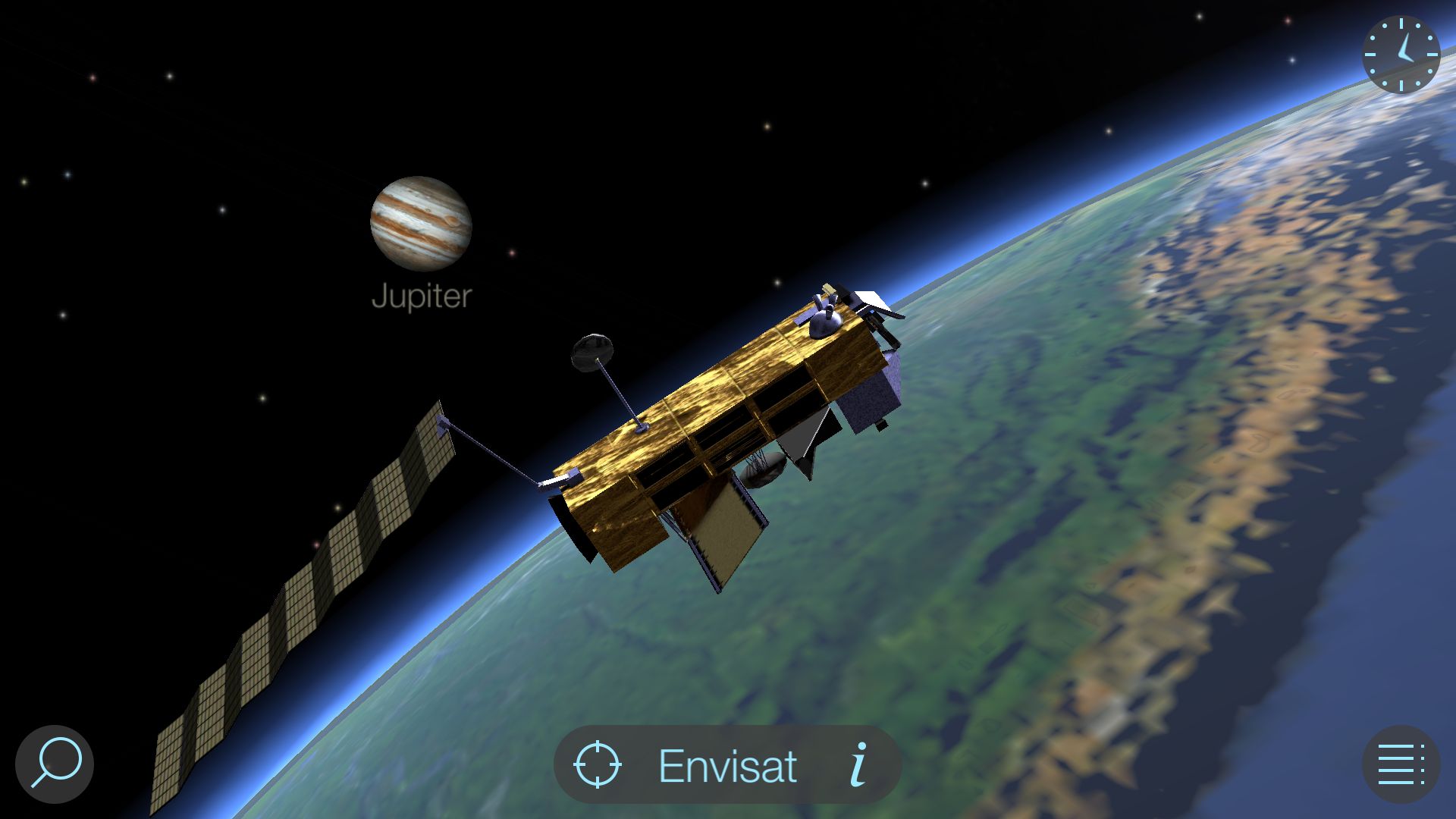Center the view on Envisat
Screen dimensions: 1456x819
point(598,764)
